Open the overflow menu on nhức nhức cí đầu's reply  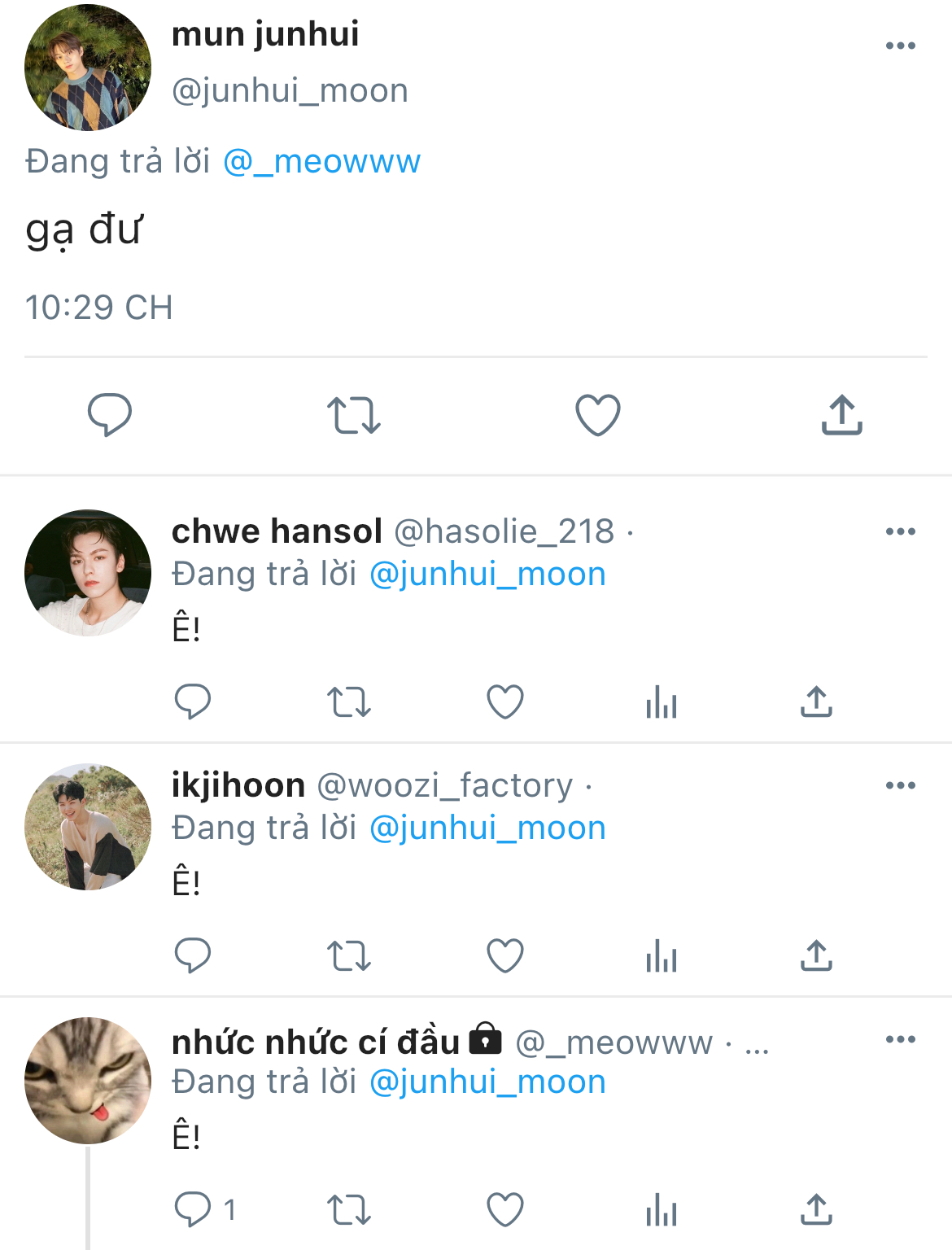point(901,1039)
